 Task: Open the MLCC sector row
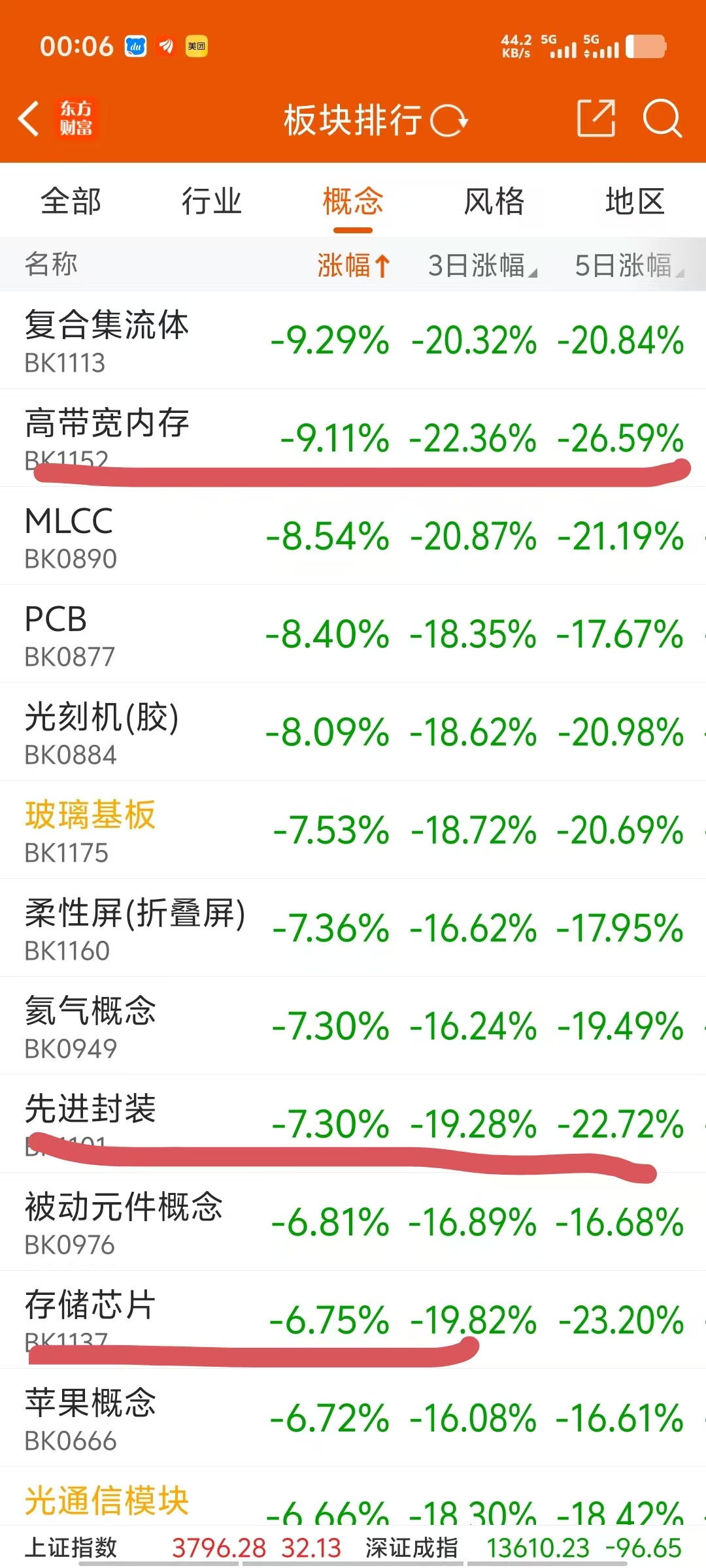click(353, 536)
